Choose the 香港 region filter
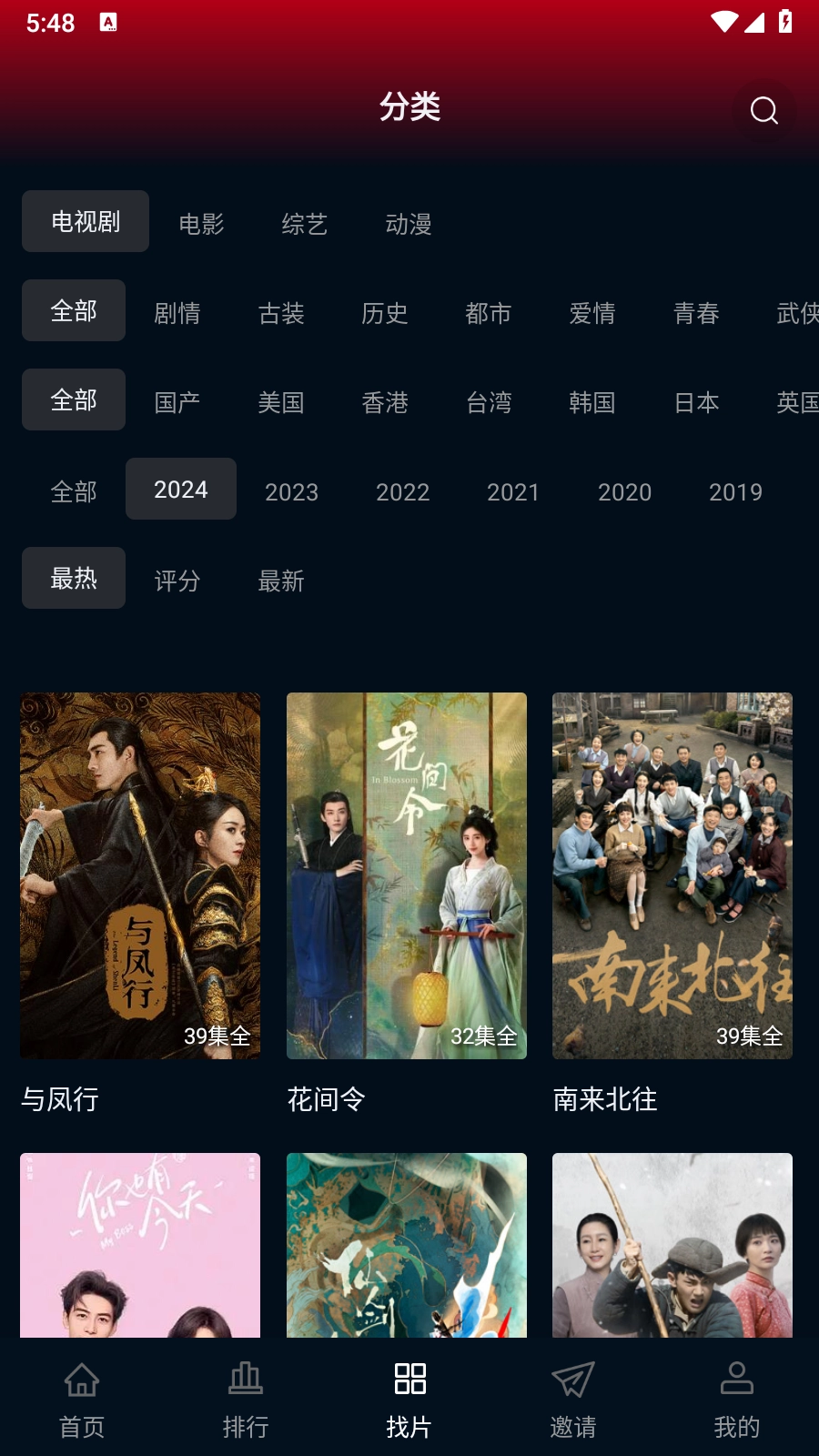Screen dimensions: 819x1456 (x=384, y=402)
